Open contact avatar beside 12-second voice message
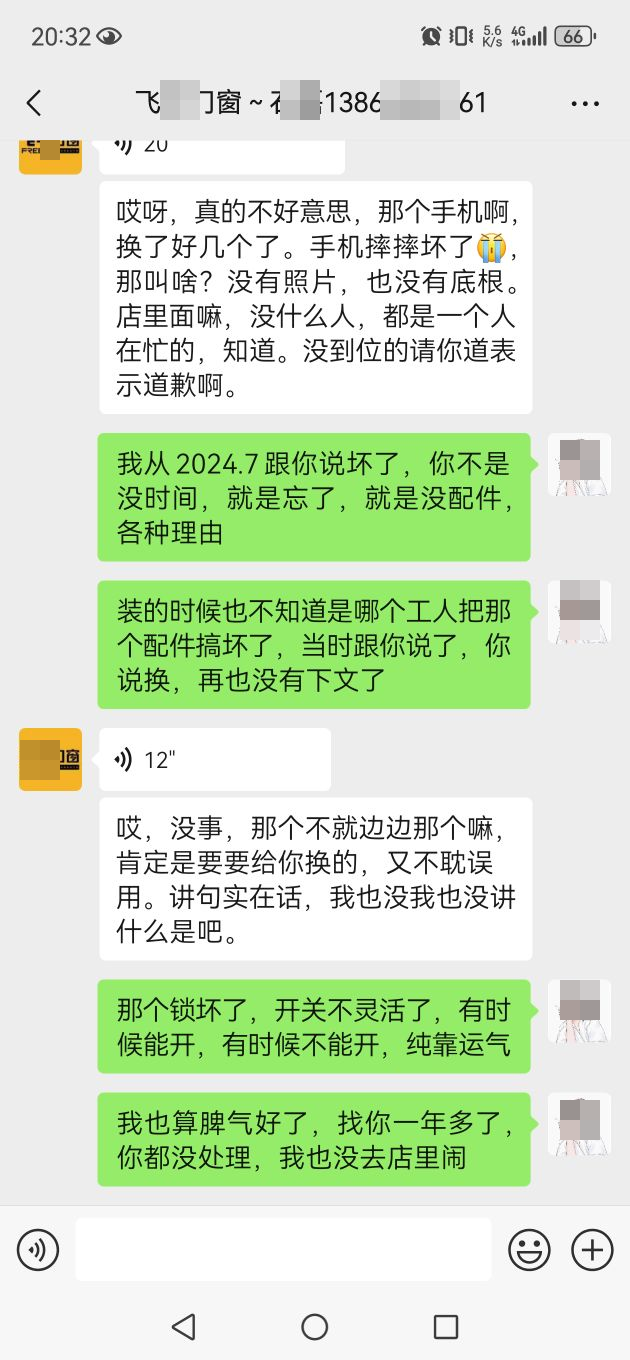Screen dimensions: 630x1360 50,760
